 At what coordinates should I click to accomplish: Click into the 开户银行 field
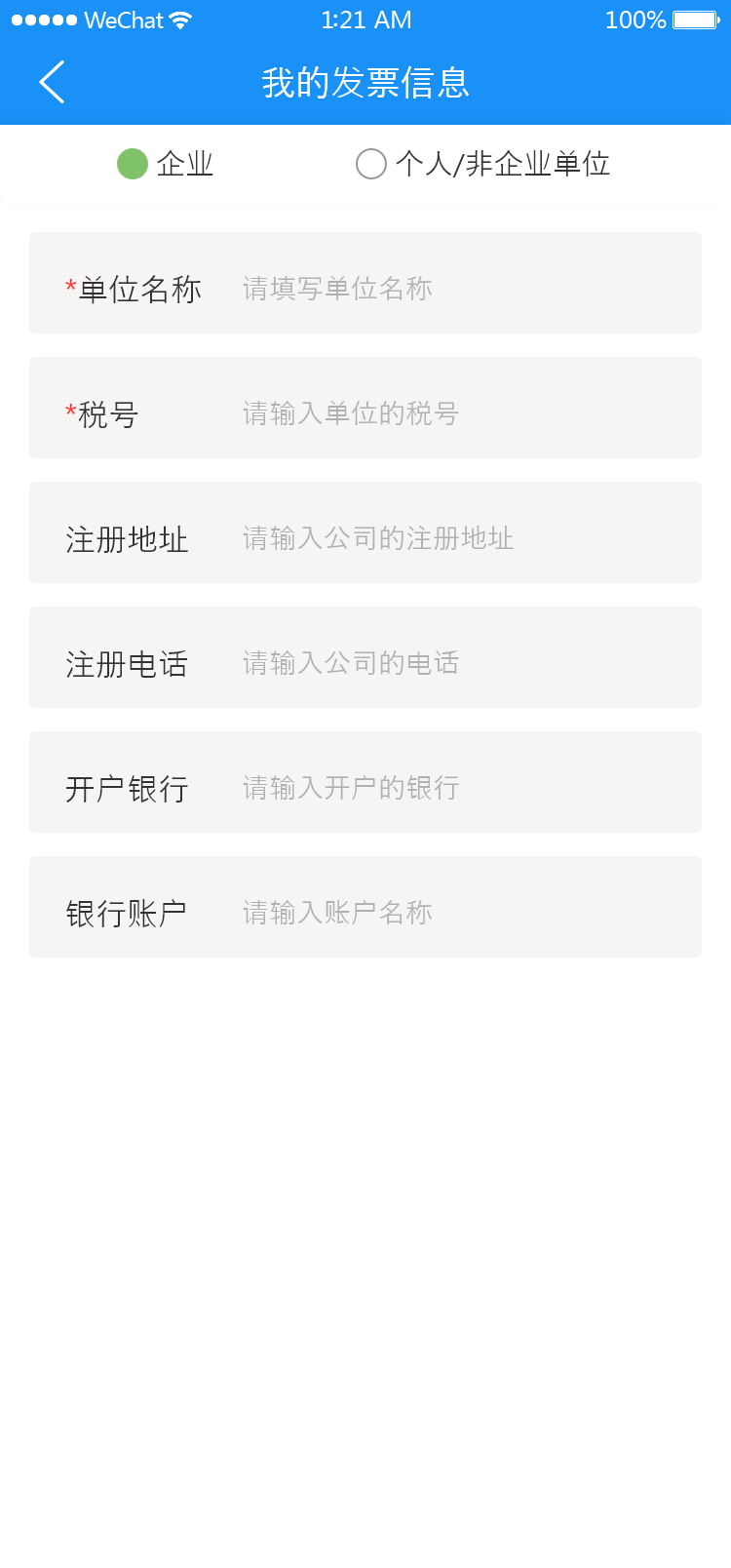pos(458,788)
